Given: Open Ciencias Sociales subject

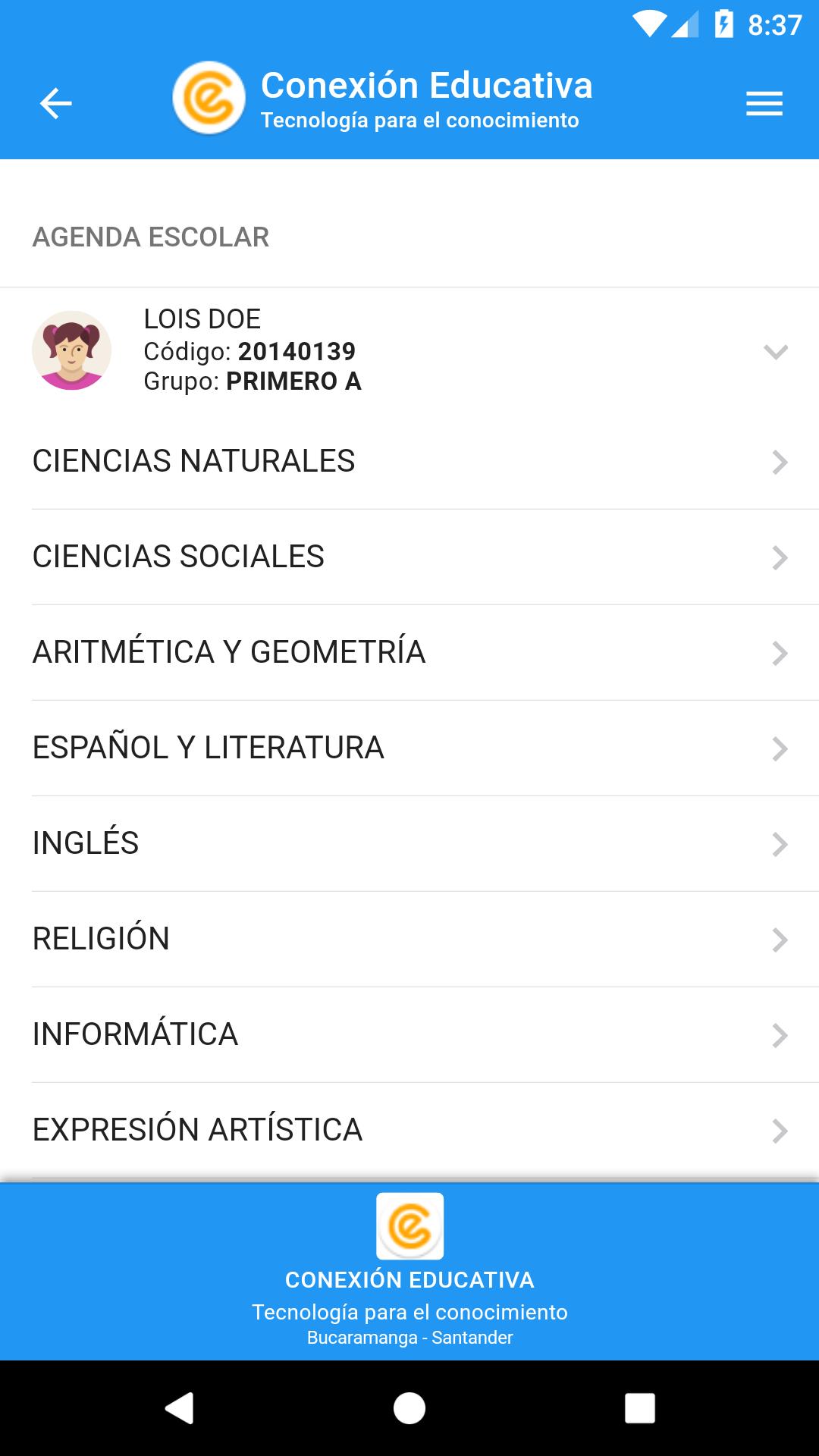Looking at the screenshot, I should pyautogui.click(x=409, y=557).
